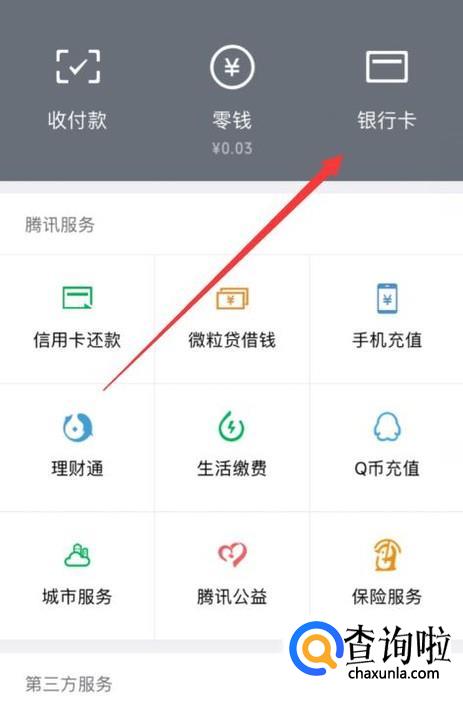Open 生活缴费 utility payments

[232, 447]
